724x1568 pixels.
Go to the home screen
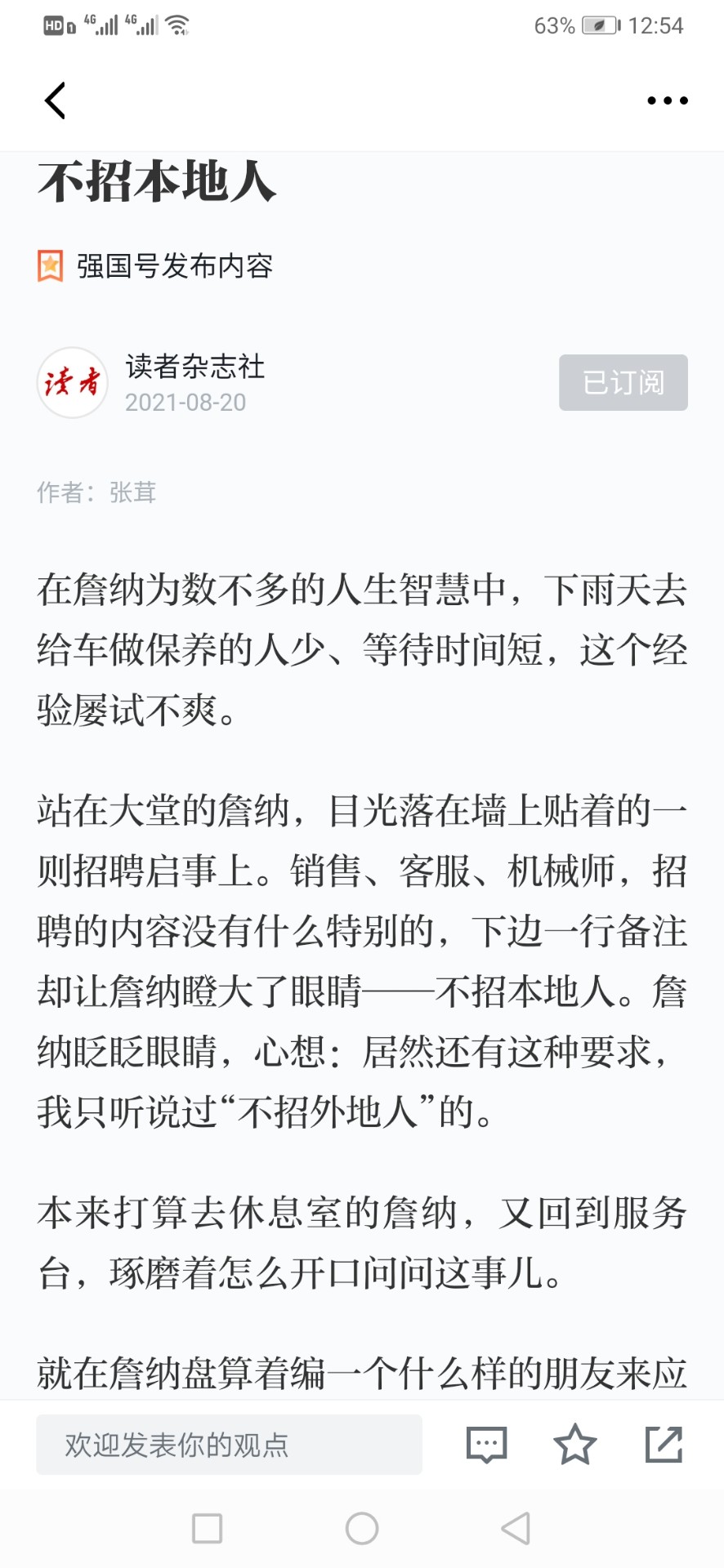(x=362, y=1528)
